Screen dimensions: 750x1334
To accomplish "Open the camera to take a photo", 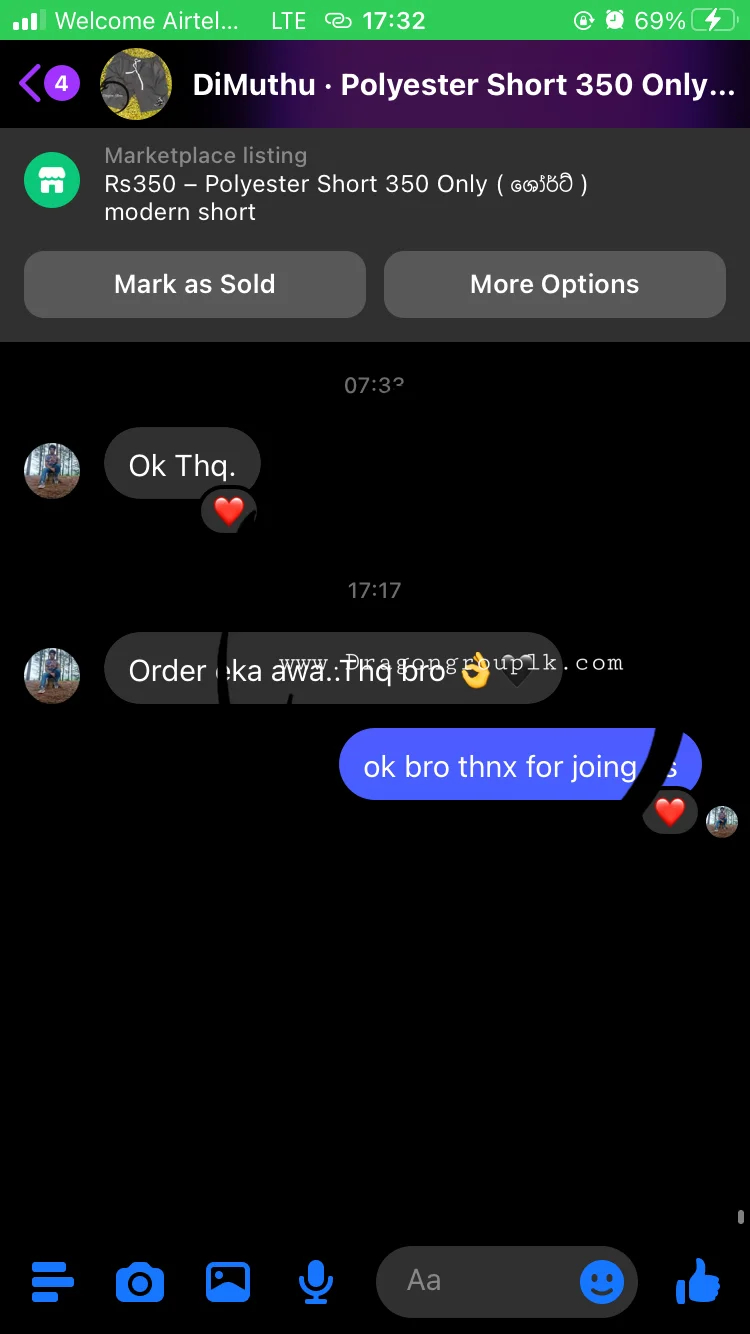I will [x=140, y=1281].
